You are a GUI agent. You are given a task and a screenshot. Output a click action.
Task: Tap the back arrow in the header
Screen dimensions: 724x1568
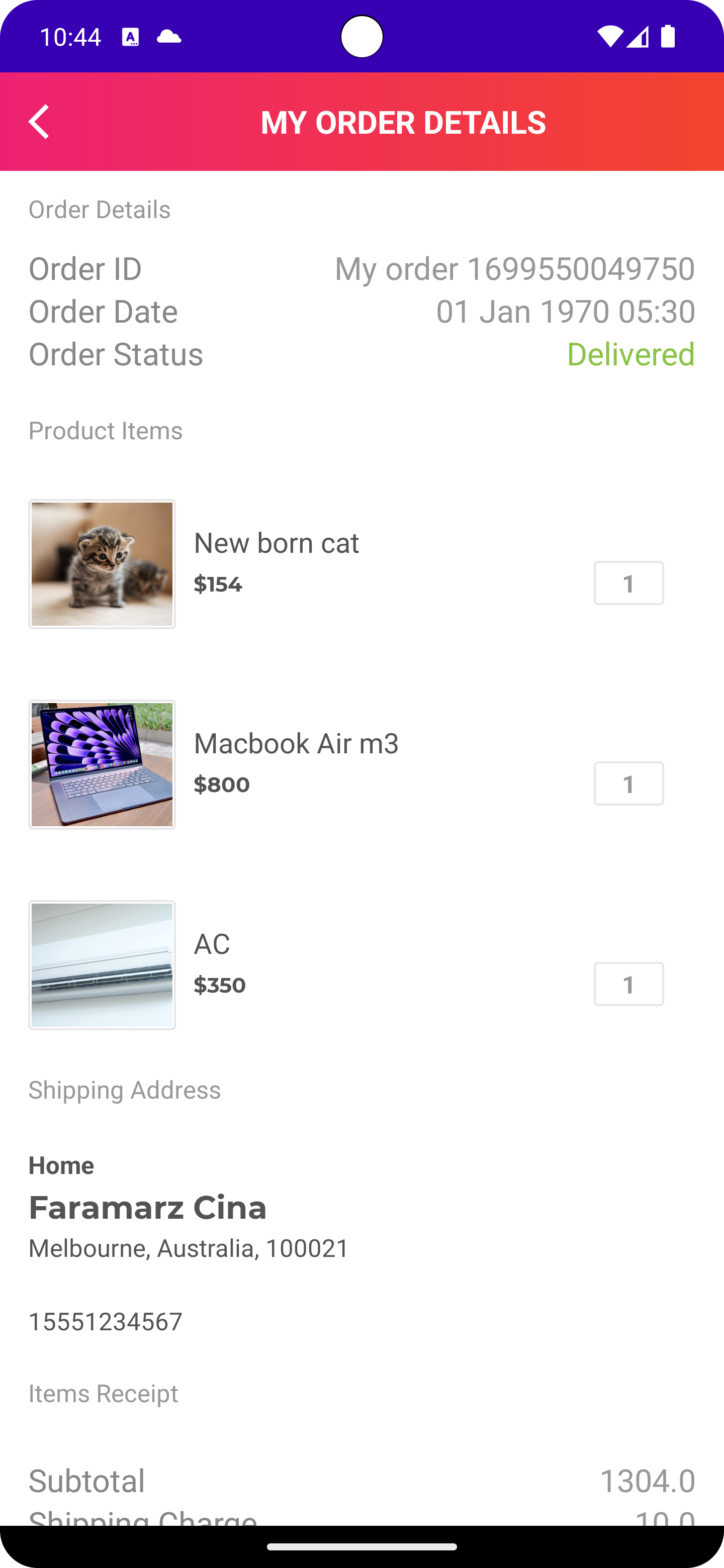[x=39, y=121]
